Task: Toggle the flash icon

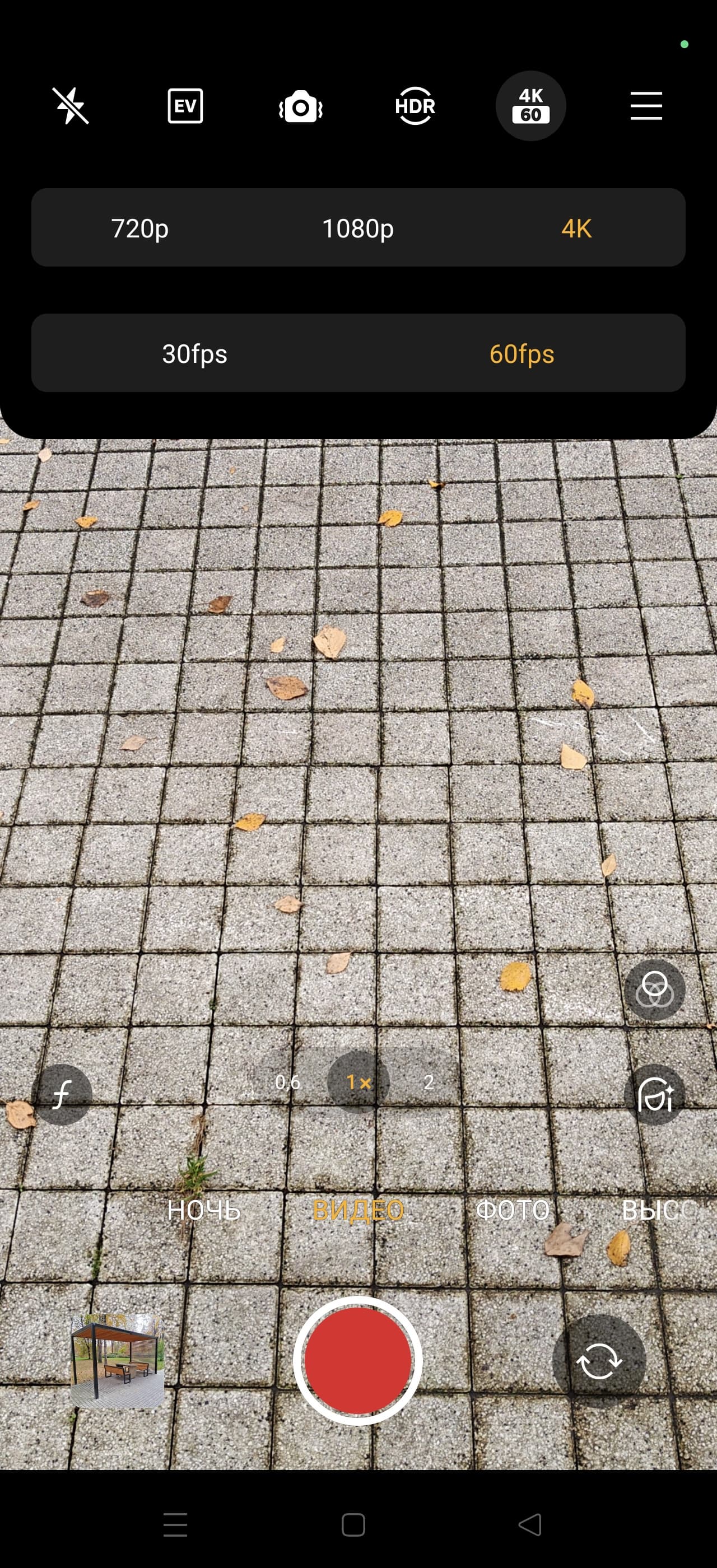Action: point(71,106)
